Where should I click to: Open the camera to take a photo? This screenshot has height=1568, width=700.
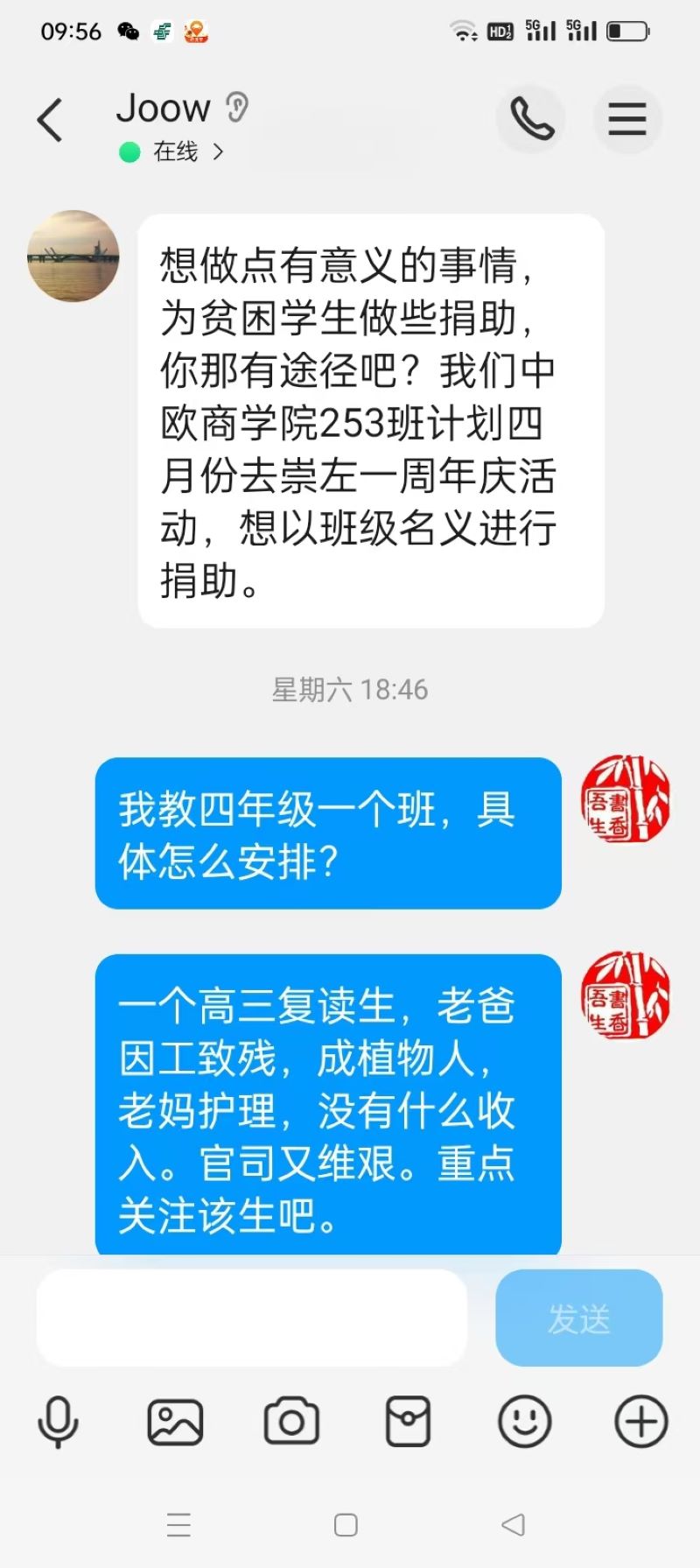point(291,1422)
